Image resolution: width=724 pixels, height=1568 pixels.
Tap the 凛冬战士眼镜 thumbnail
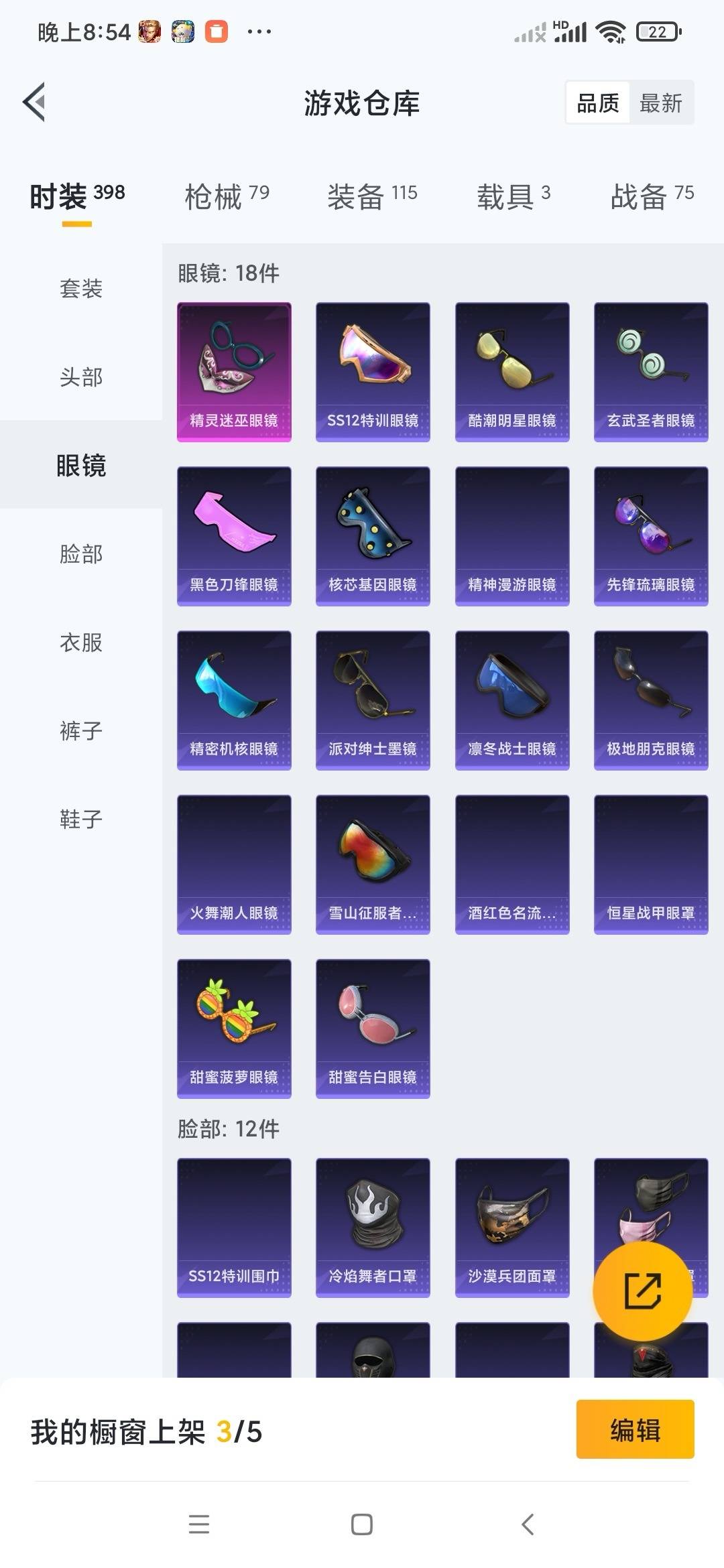[511, 700]
